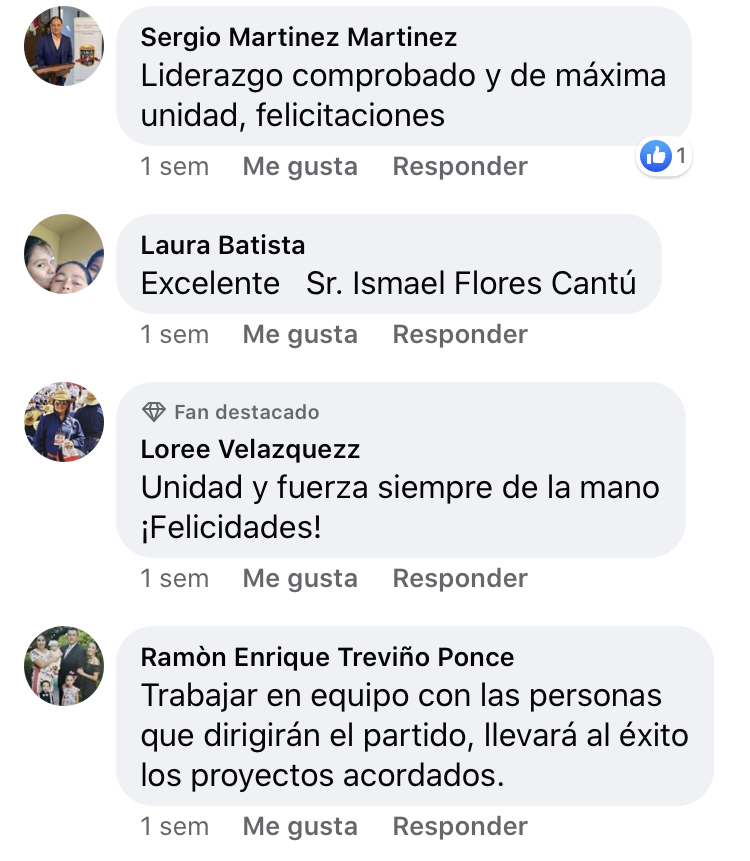Open Ramòn Enrique Treviño Ponce's profile name
This screenshot has width=750, height=861.
[x=327, y=657]
